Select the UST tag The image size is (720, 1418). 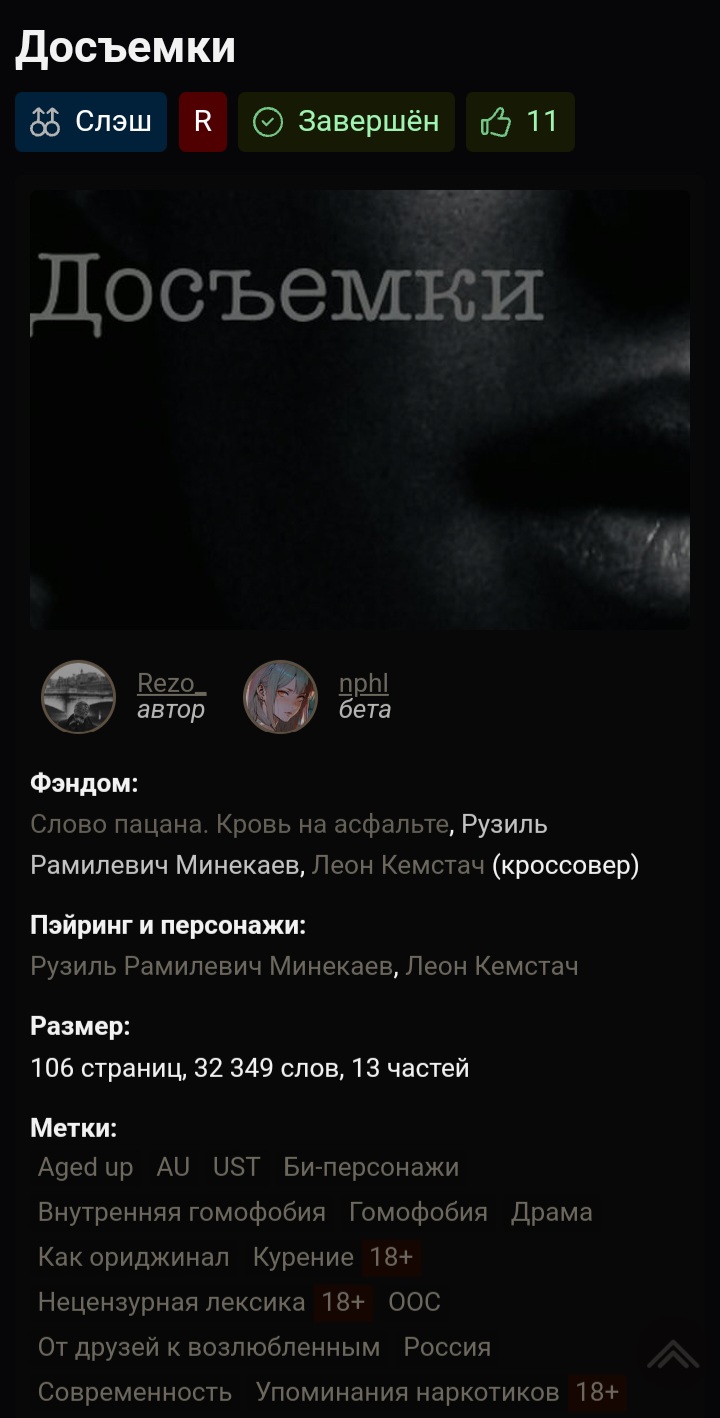click(236, 1167)
